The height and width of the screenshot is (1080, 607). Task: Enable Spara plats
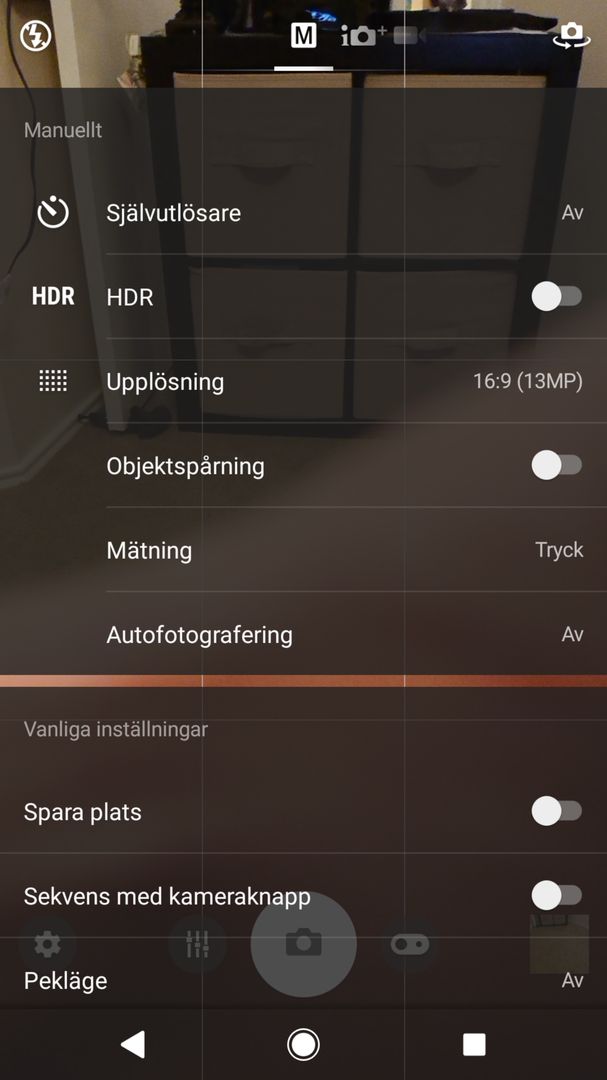point(557,811)
